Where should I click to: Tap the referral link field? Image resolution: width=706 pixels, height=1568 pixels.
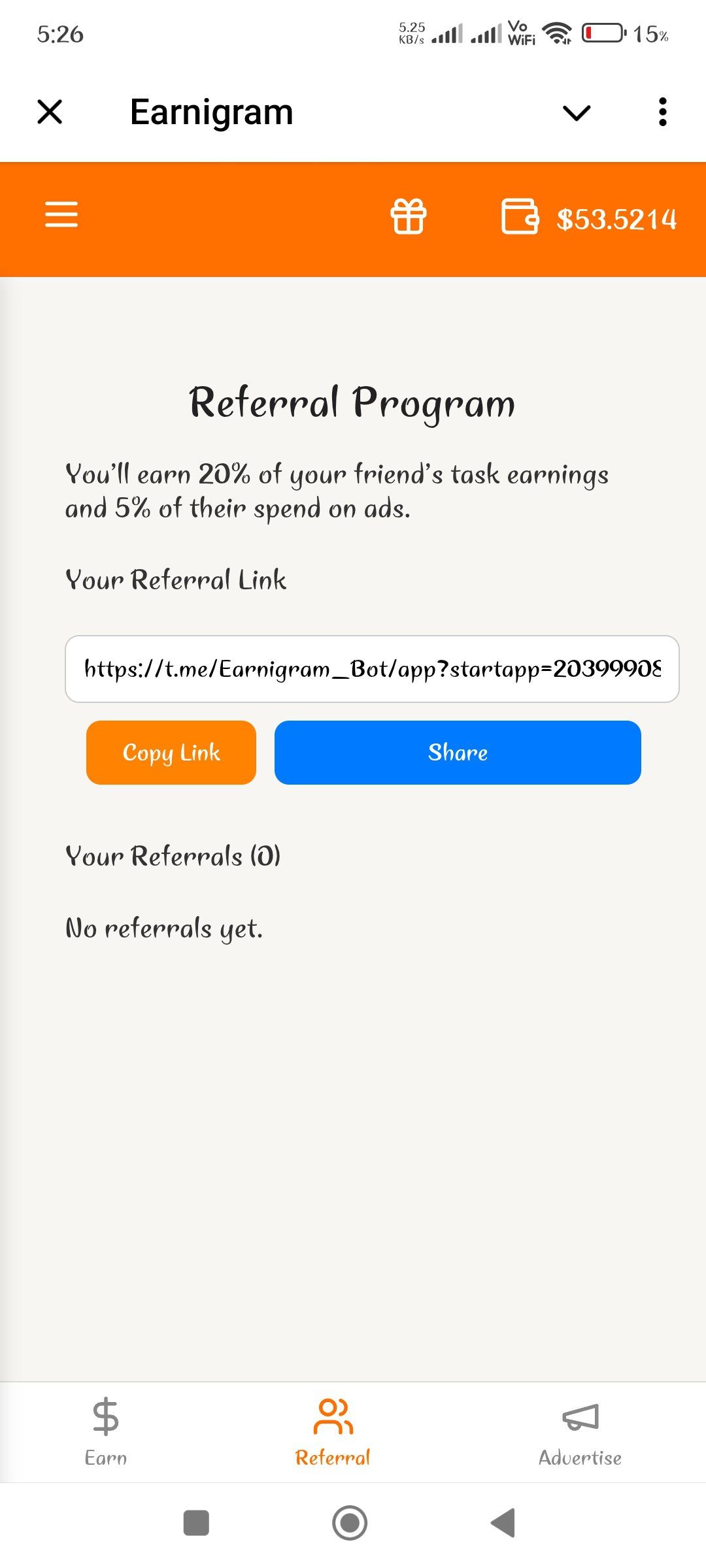coord(372,669)
